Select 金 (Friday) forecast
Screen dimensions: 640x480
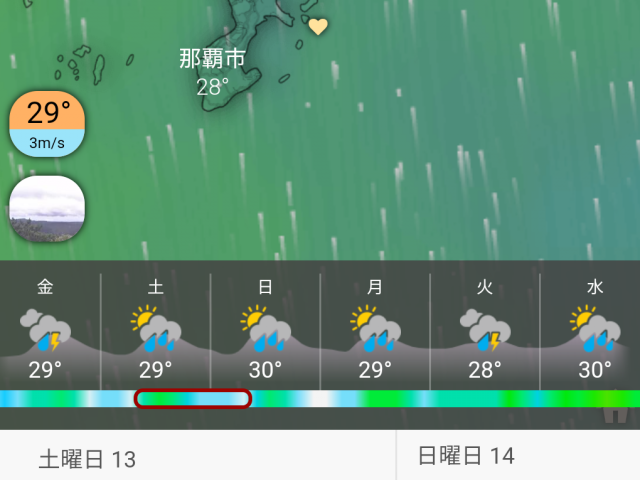46,328
